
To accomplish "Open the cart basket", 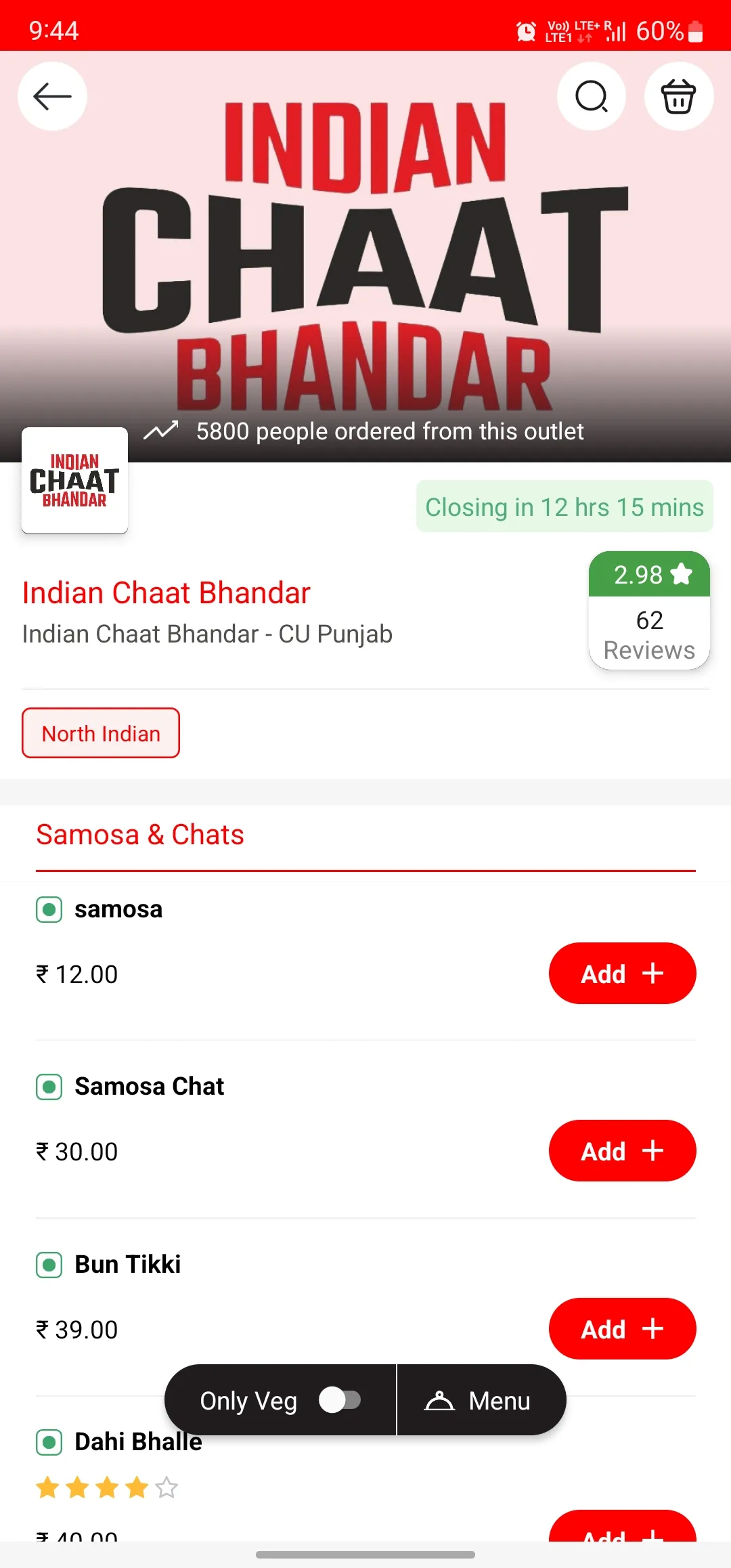I will (x=678, y=96).
